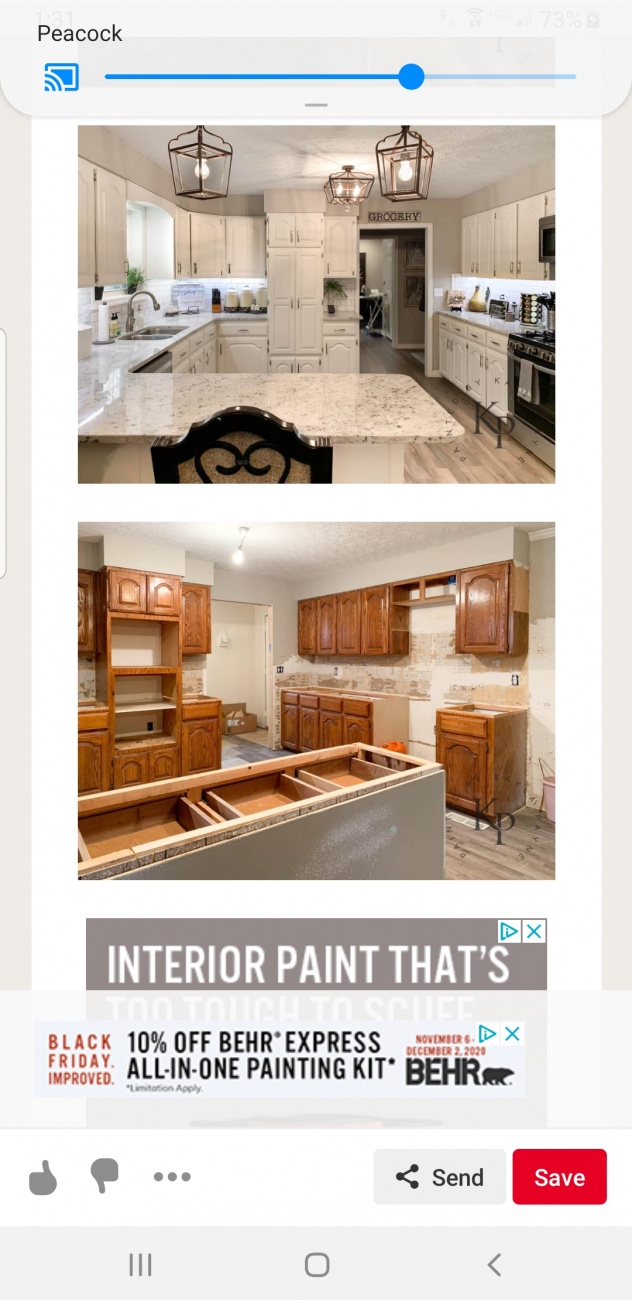The height and width of the screenshot is (1300, 632).
Task: Open the Behr Express painting kit banner
Action: click(260, 1060)
